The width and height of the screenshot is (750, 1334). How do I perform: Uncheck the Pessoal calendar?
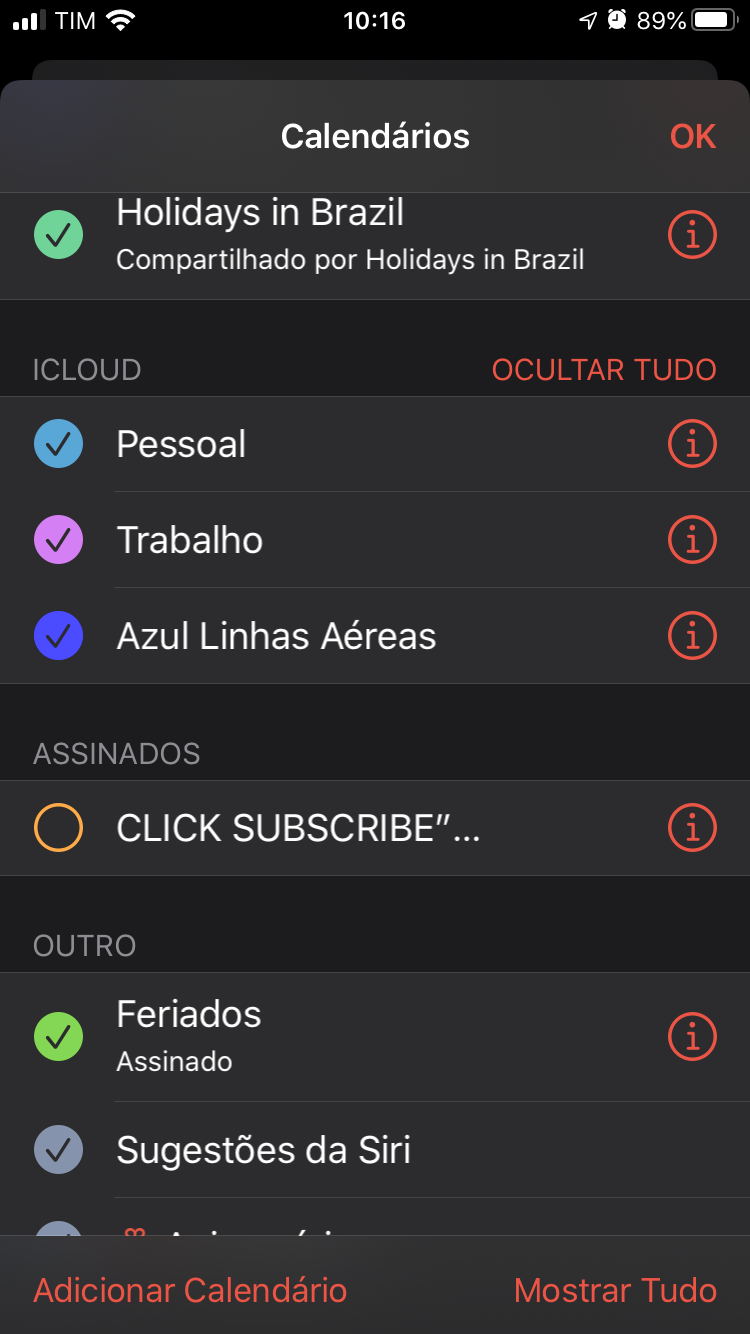[58, 444]
